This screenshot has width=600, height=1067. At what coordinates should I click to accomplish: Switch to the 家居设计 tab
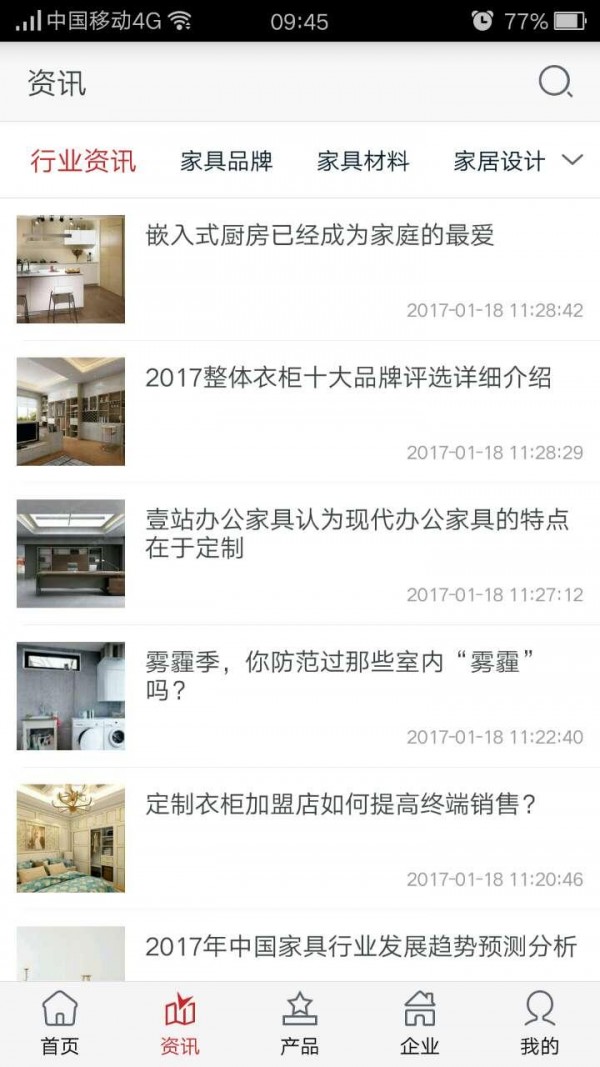[x=499, y=161]
